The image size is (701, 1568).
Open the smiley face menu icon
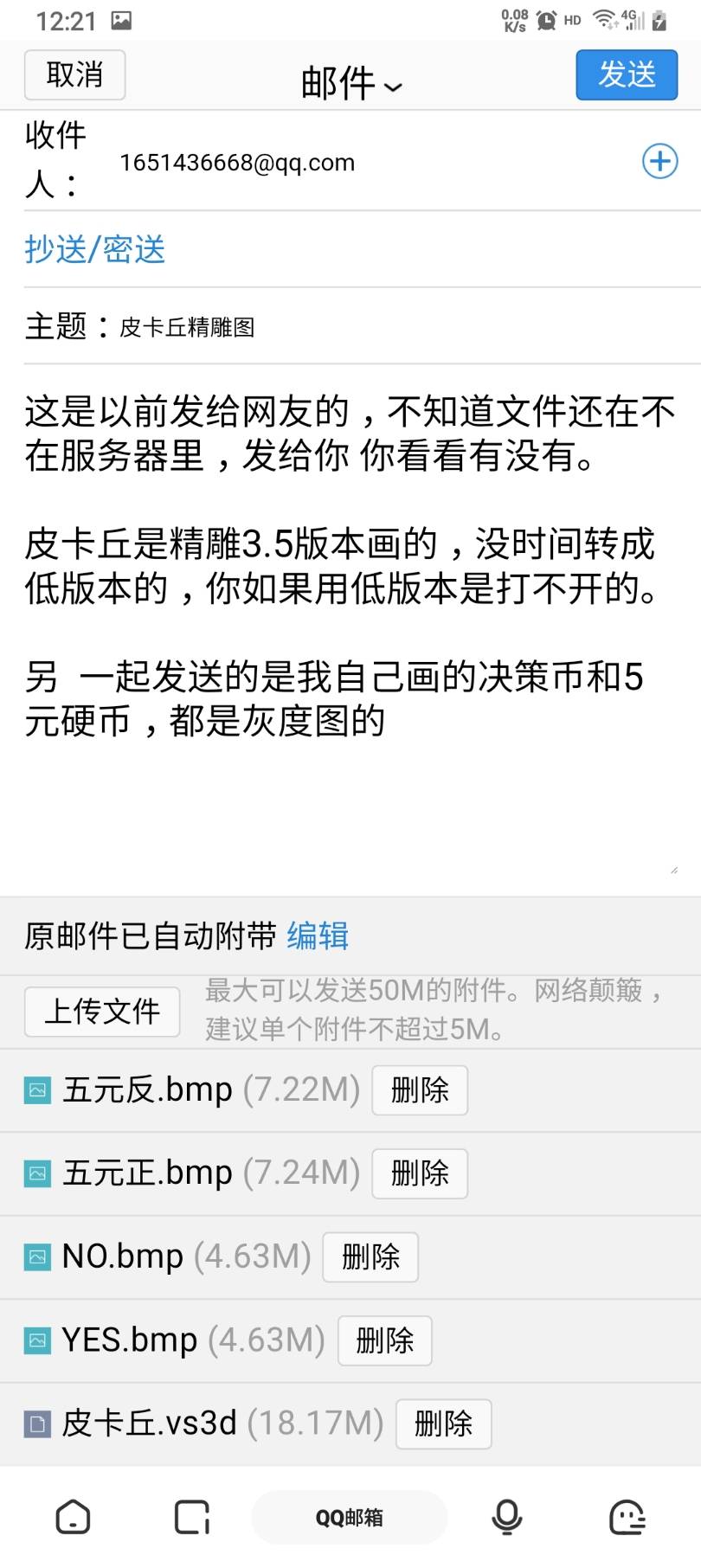tap(627, 1517)
